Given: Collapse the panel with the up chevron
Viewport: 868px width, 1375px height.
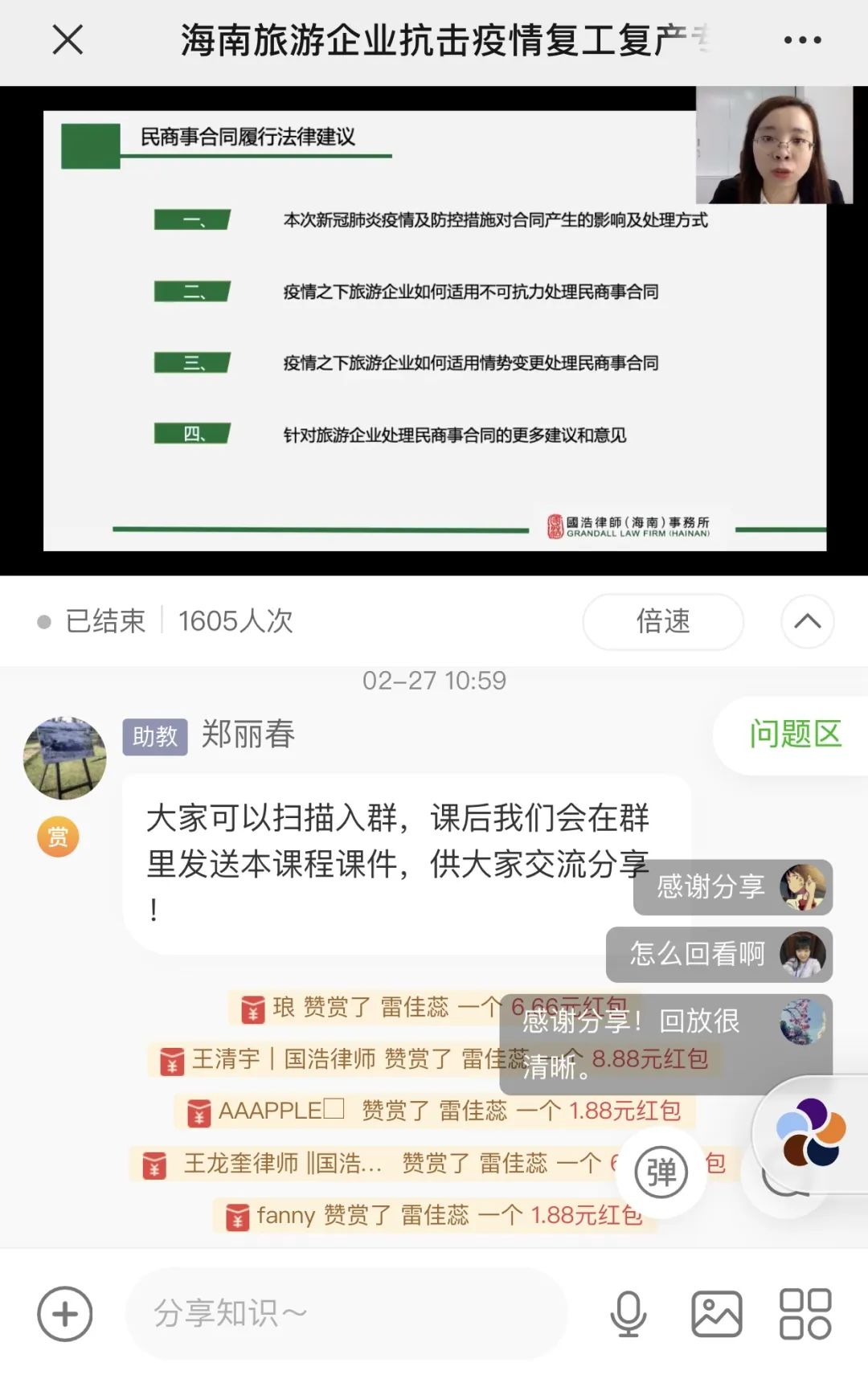Looking at the screenshot, I should tap(807, 621).
